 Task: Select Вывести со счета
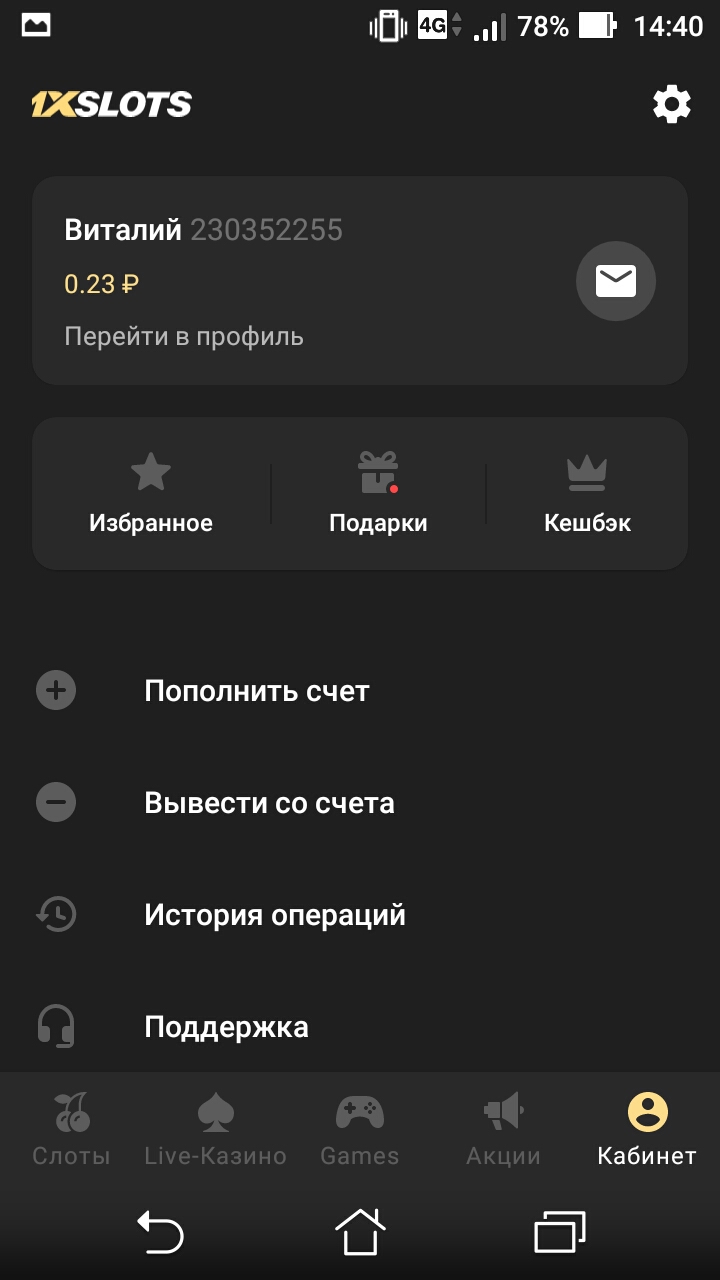[269, 803]
